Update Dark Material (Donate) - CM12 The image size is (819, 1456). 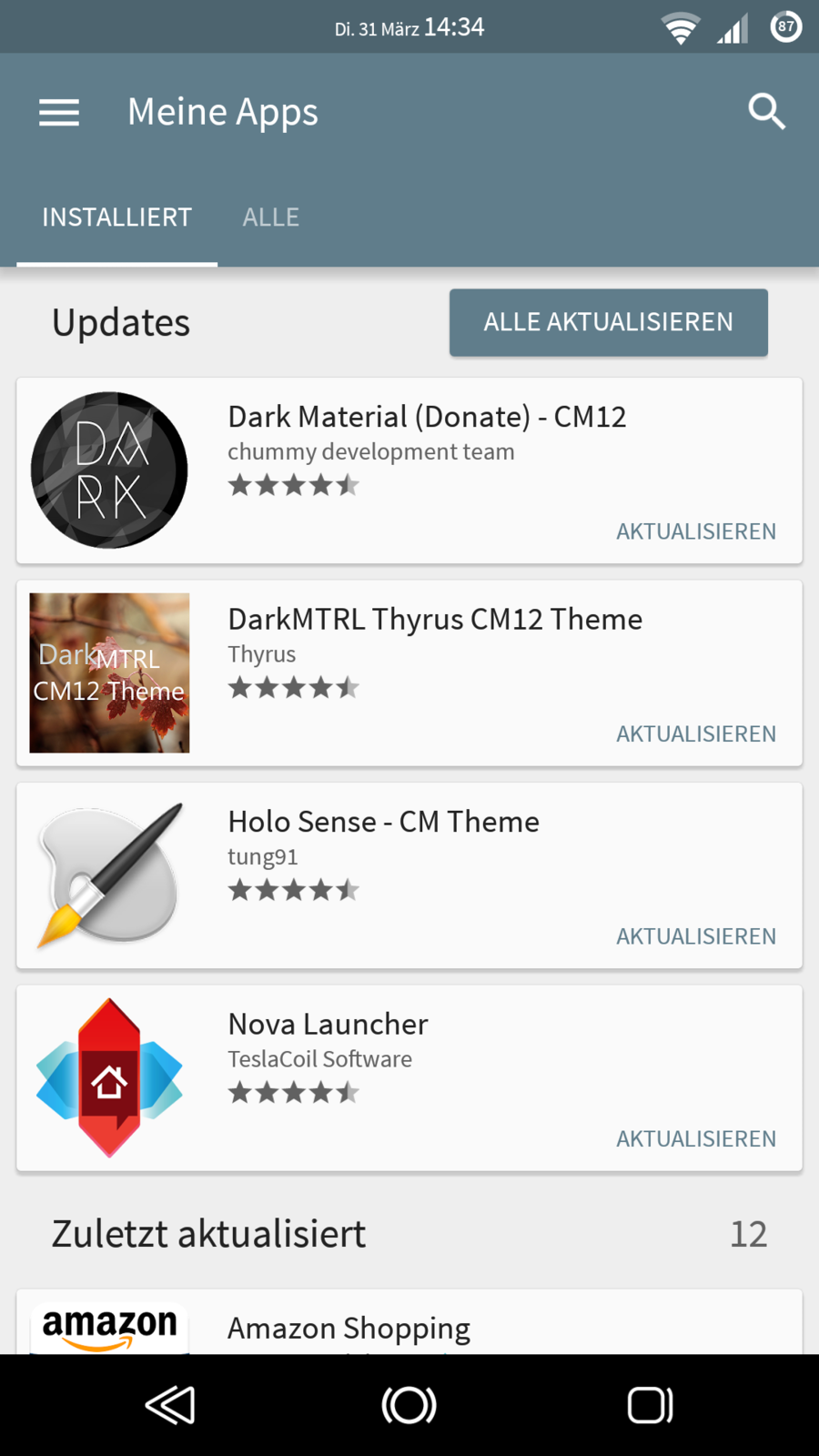coord(695,531)
